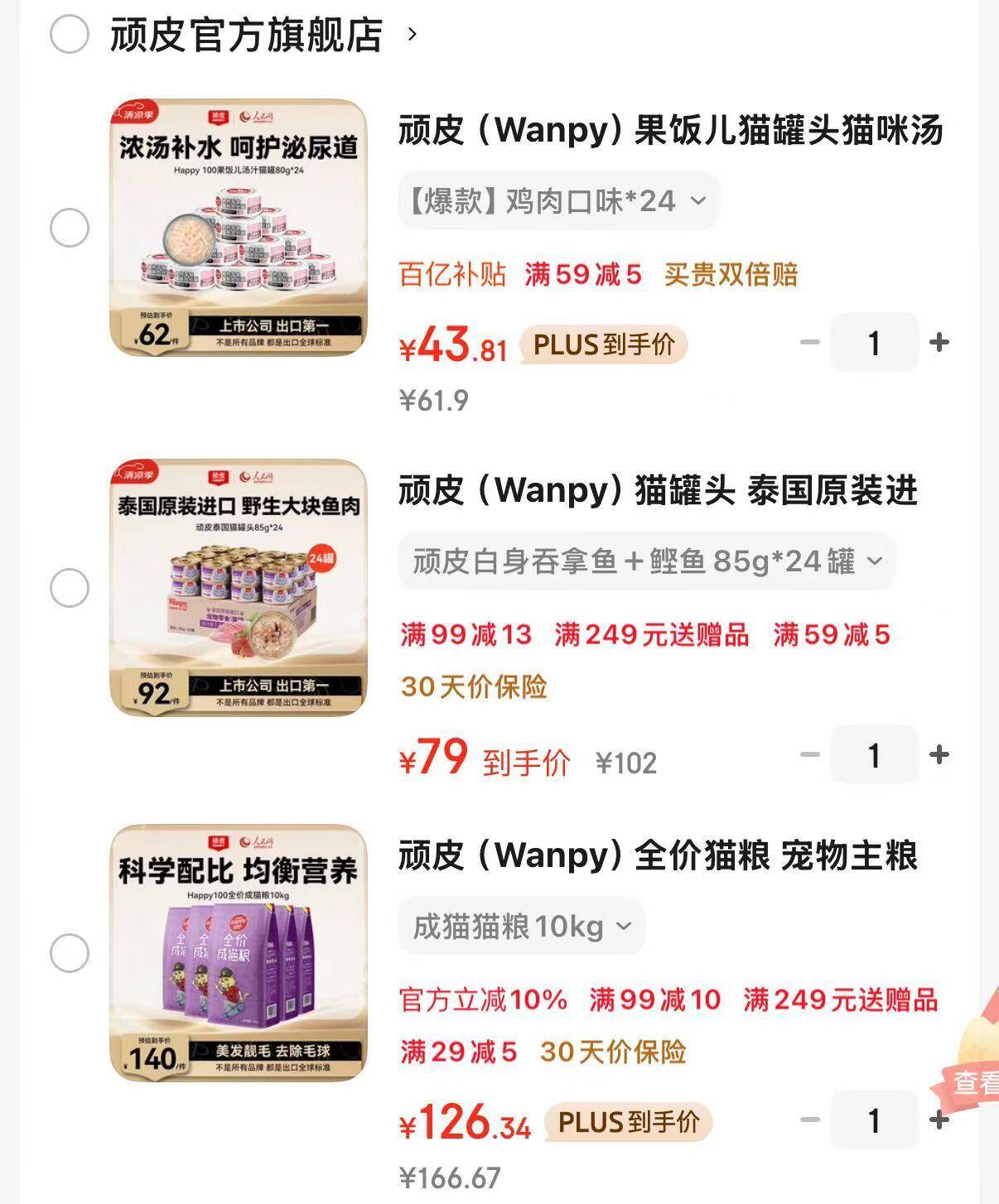
Task: Click the PLUS到手价 tag on 10kg cat food
Action: point(634,1124)
